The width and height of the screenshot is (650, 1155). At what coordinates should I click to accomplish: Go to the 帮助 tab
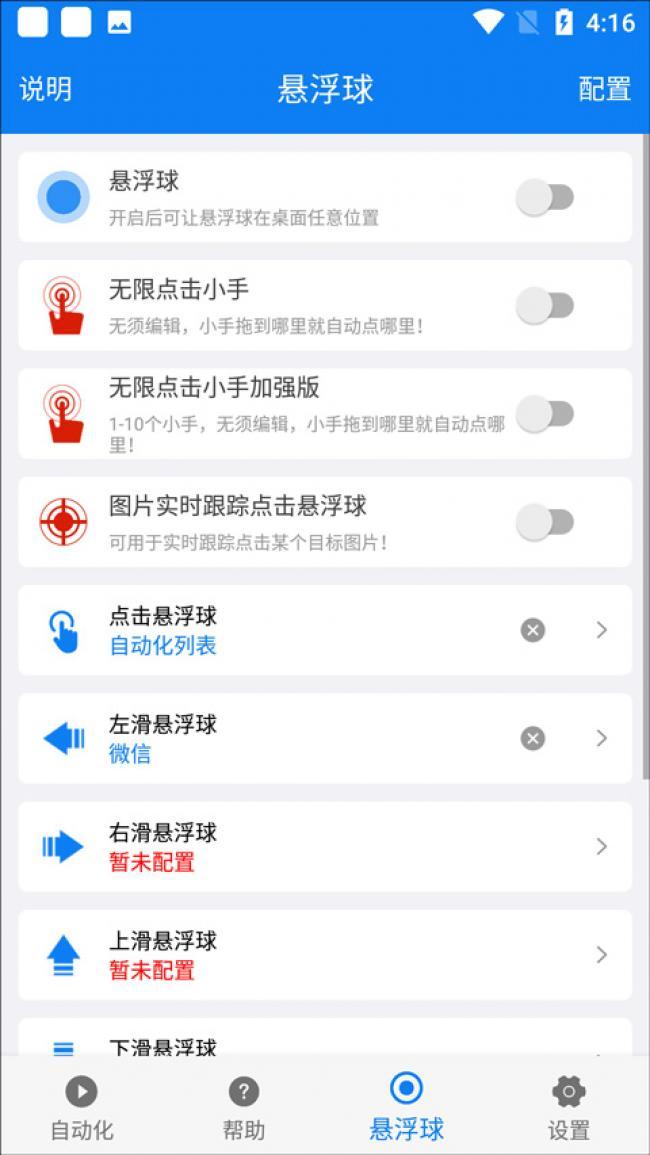pyautogui.click(x=244, y=1108)
